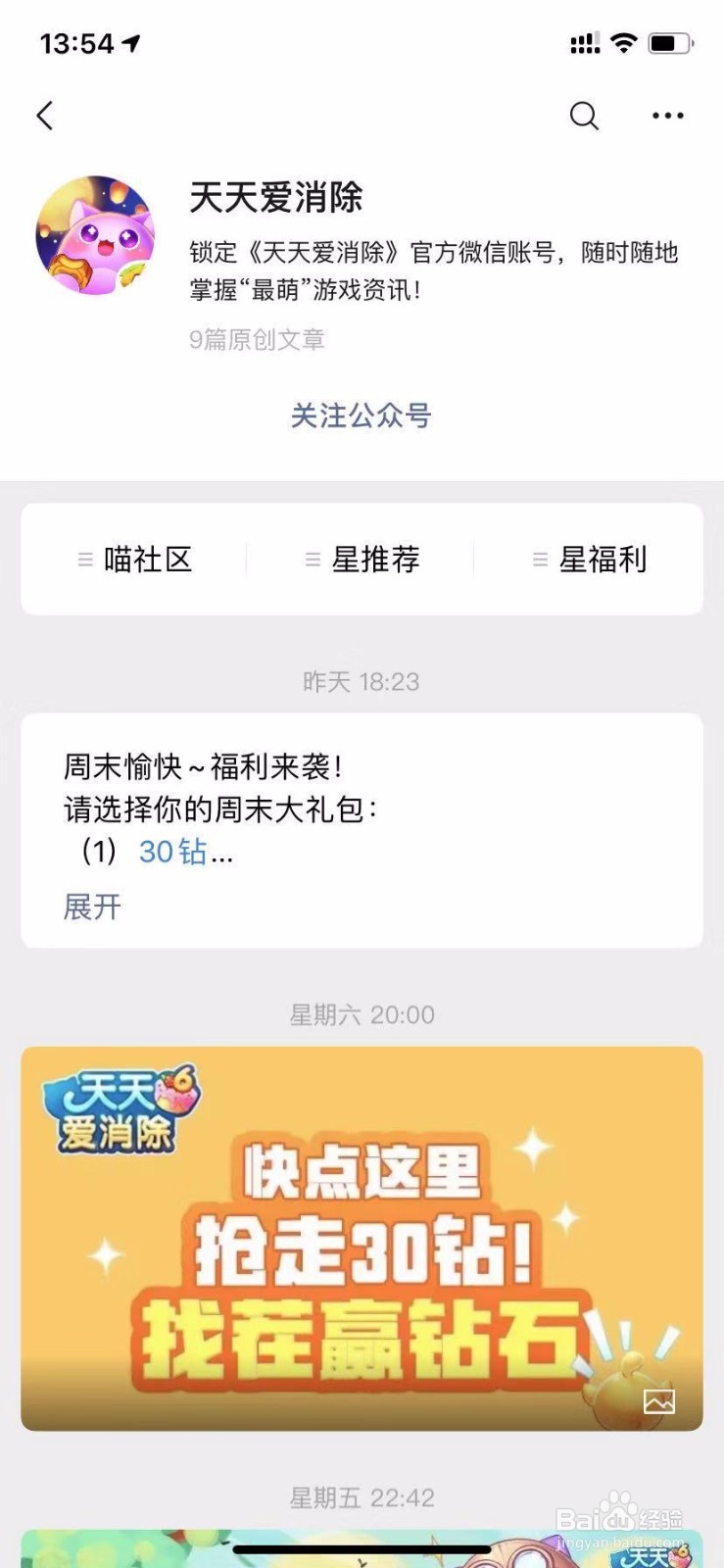Tap the Wi-Fi icon in the status bar

coord(623,43)
